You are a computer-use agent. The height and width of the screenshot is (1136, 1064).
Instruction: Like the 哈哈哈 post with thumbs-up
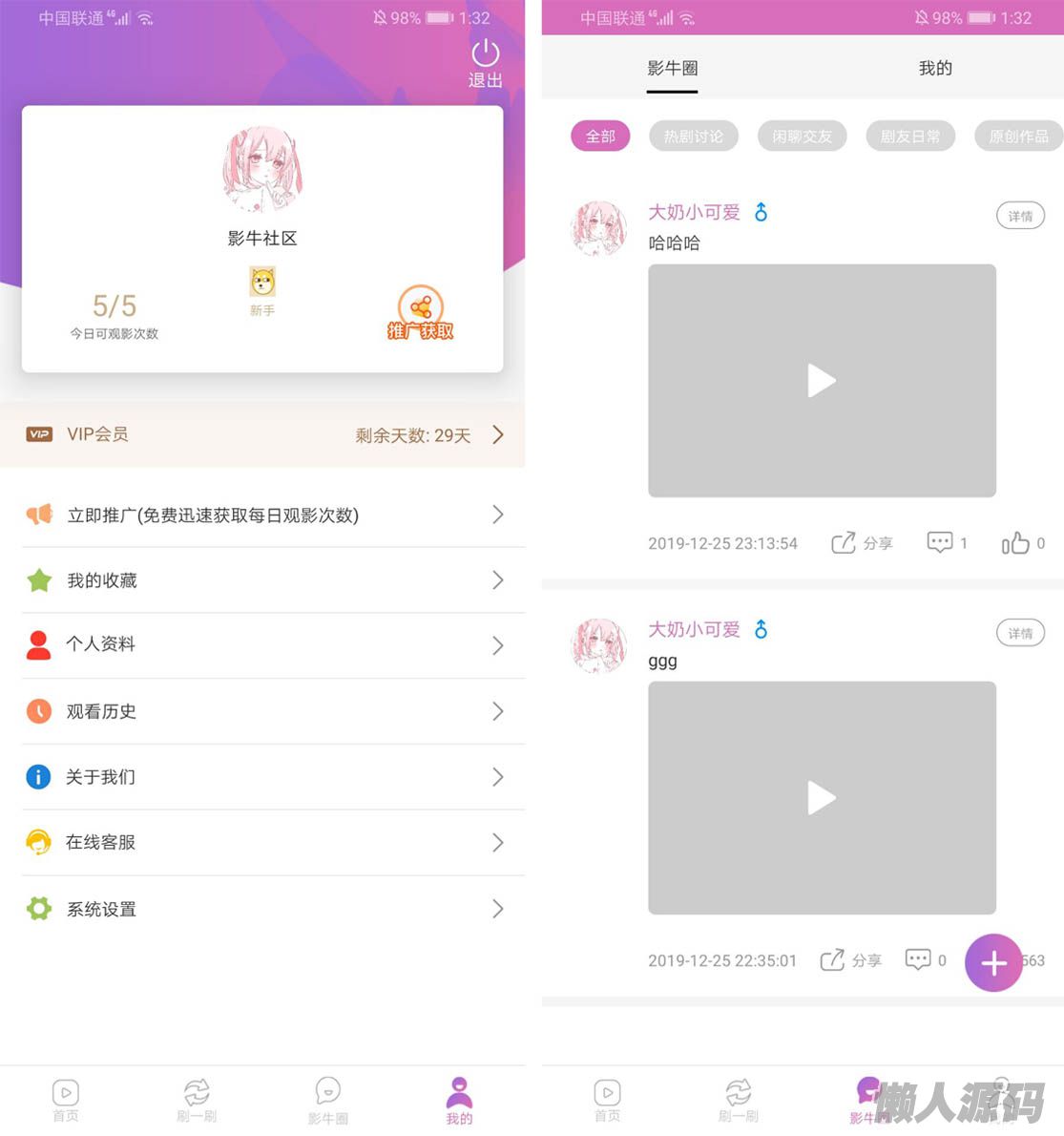tap(1016, 543)
